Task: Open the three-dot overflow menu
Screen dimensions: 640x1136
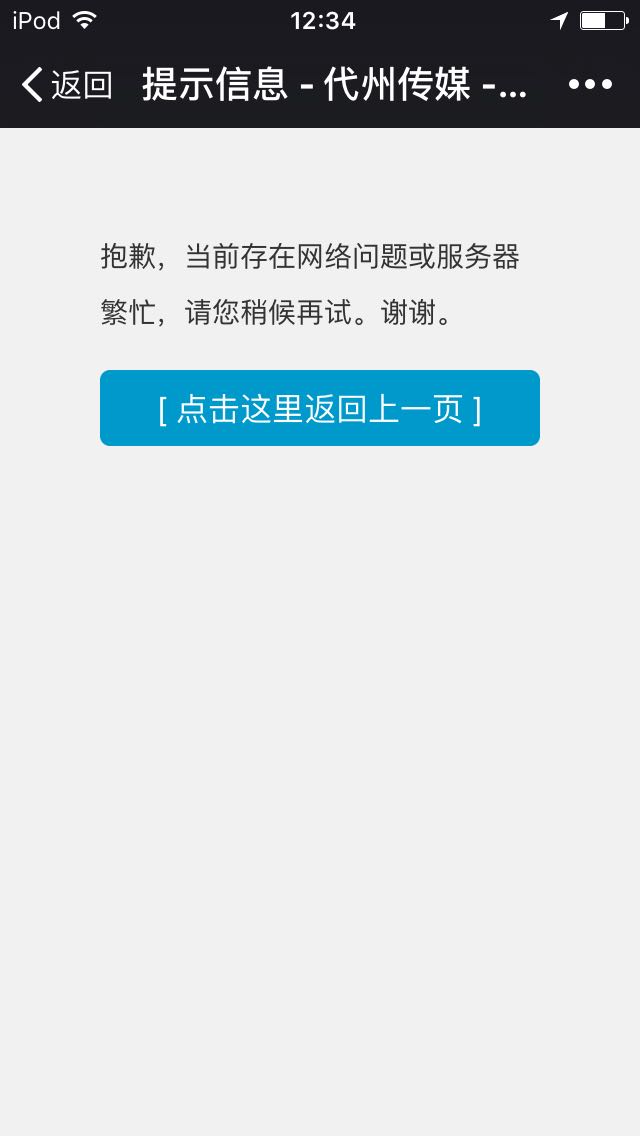Action: click(590, 85)
